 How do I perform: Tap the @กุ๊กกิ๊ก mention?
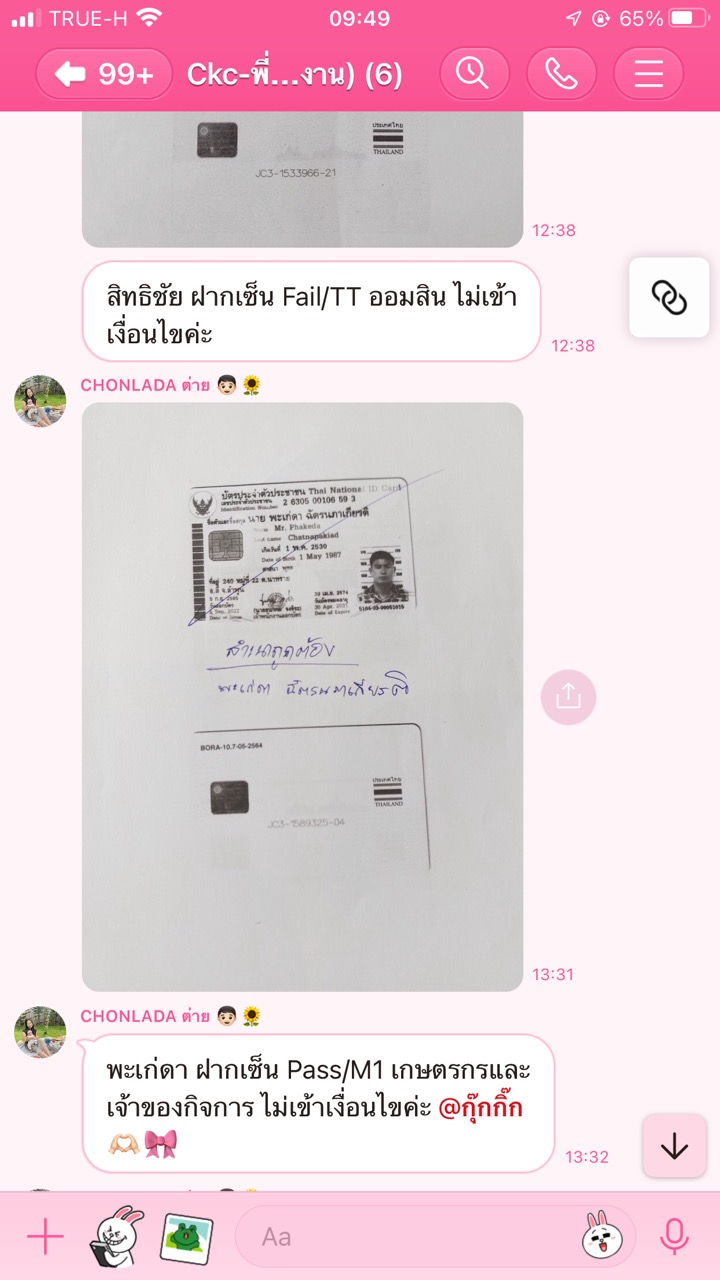pos(481,1109)
